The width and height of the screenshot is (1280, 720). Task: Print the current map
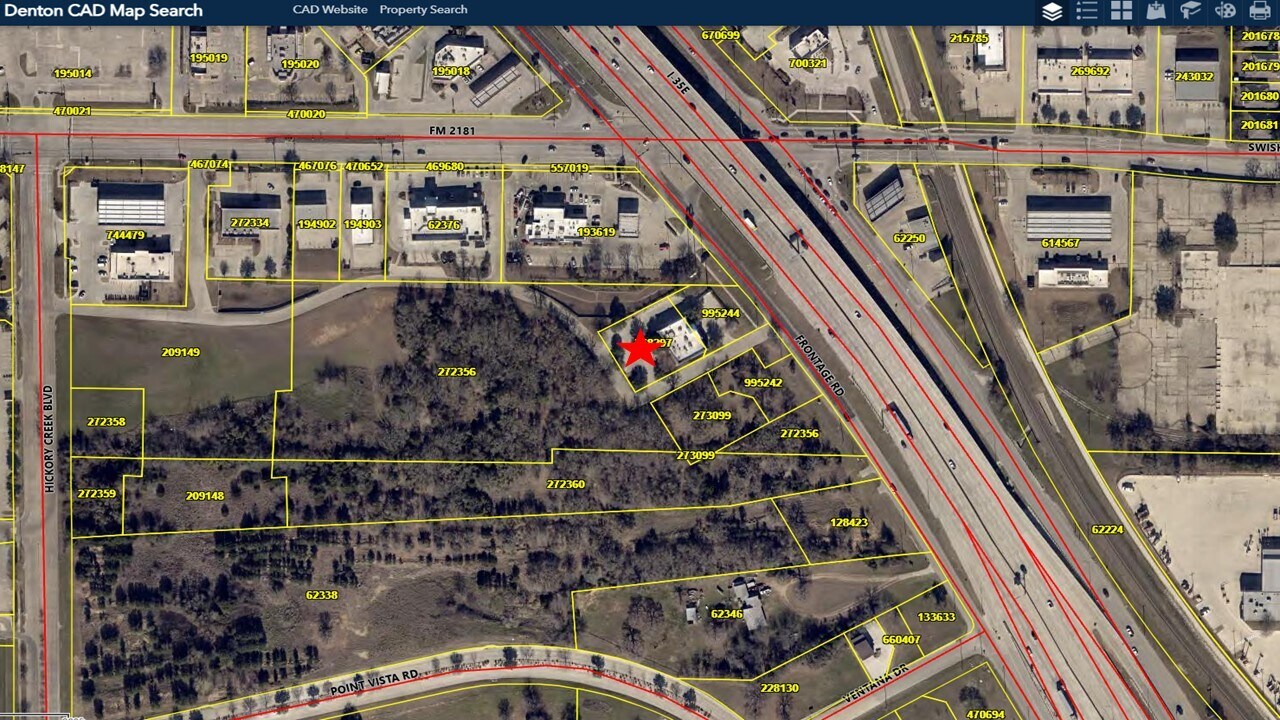point(1259,11)
